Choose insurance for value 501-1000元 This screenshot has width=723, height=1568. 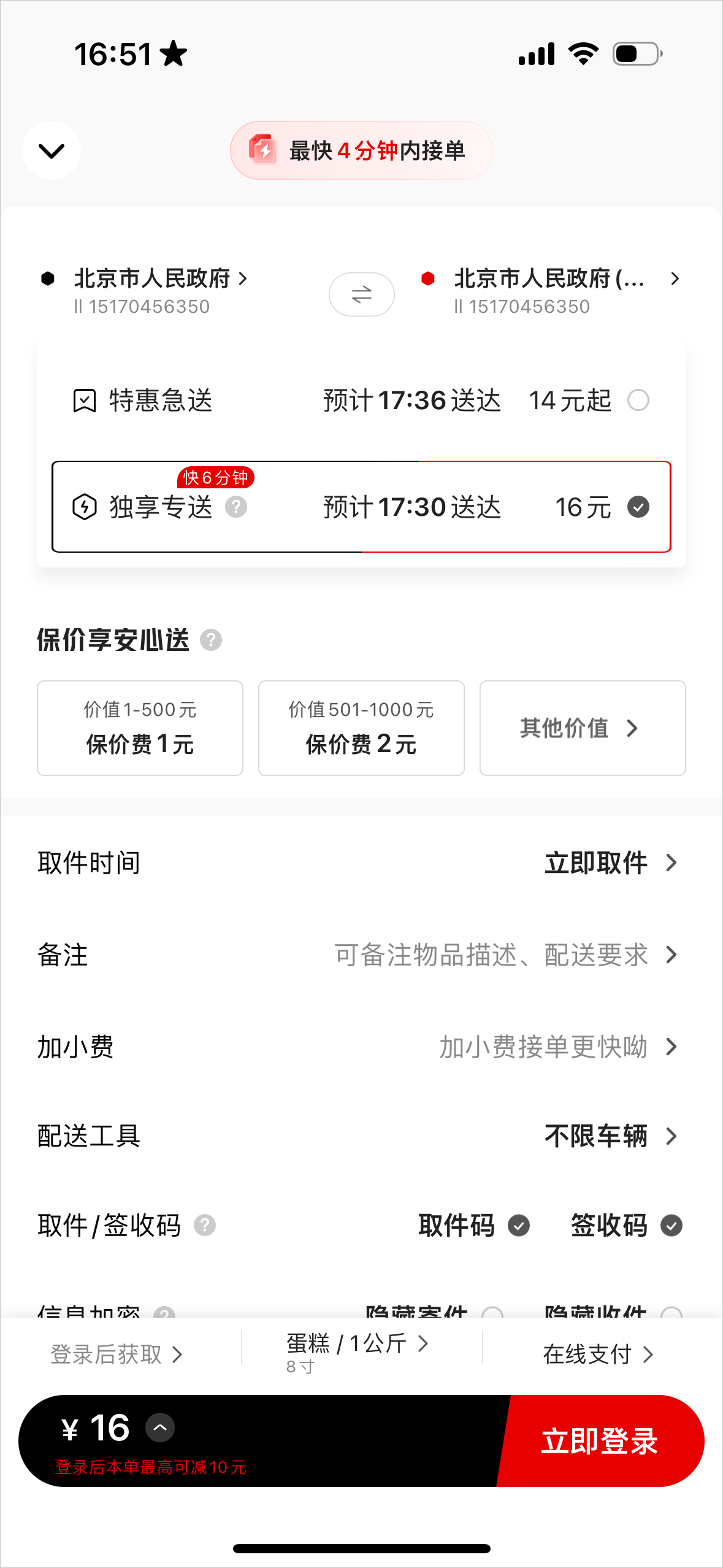pos(361,728)
